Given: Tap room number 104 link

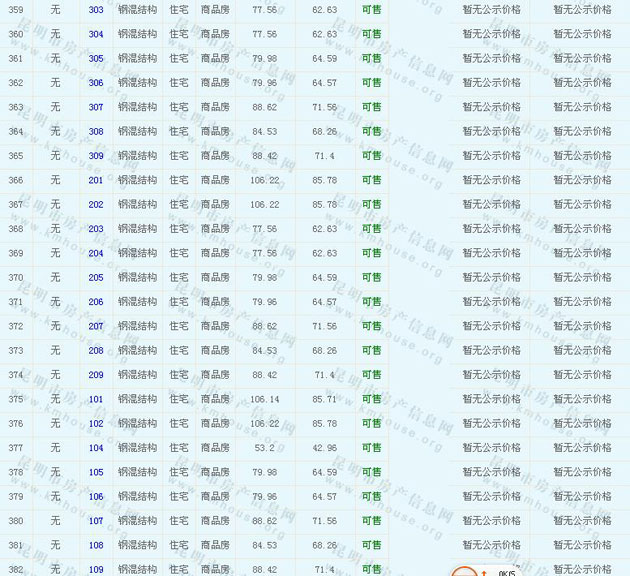Looking at the screenshot, I should point(96,448).
